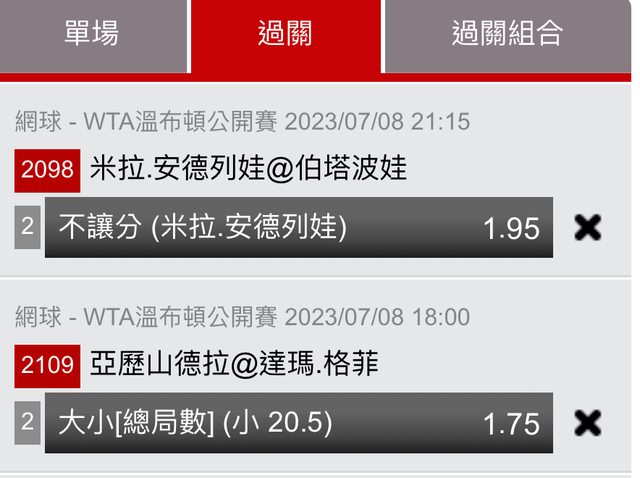This screenshot has width=640, height=478.
Task: Tap the 不讓分 (米拉.安德列娃) 1.95 selection
Action: tap(298, 228)
